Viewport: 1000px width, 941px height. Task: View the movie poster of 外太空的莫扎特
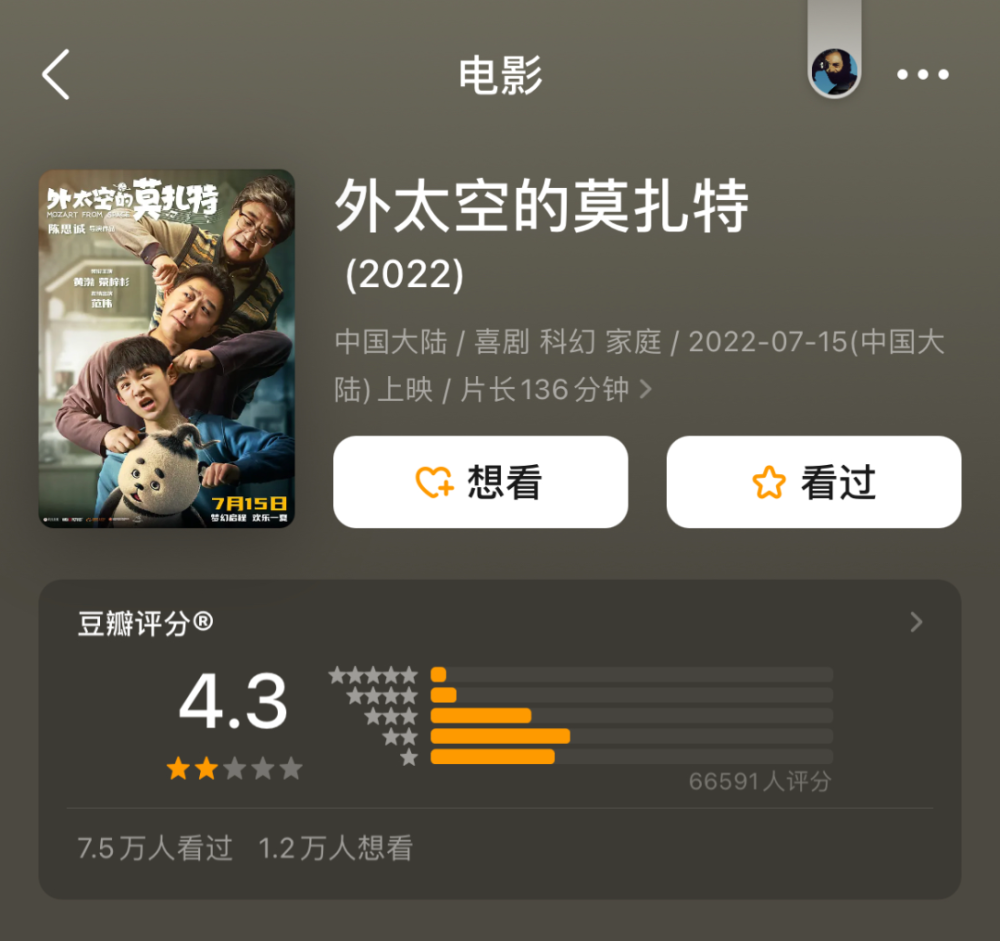[166, 348]
